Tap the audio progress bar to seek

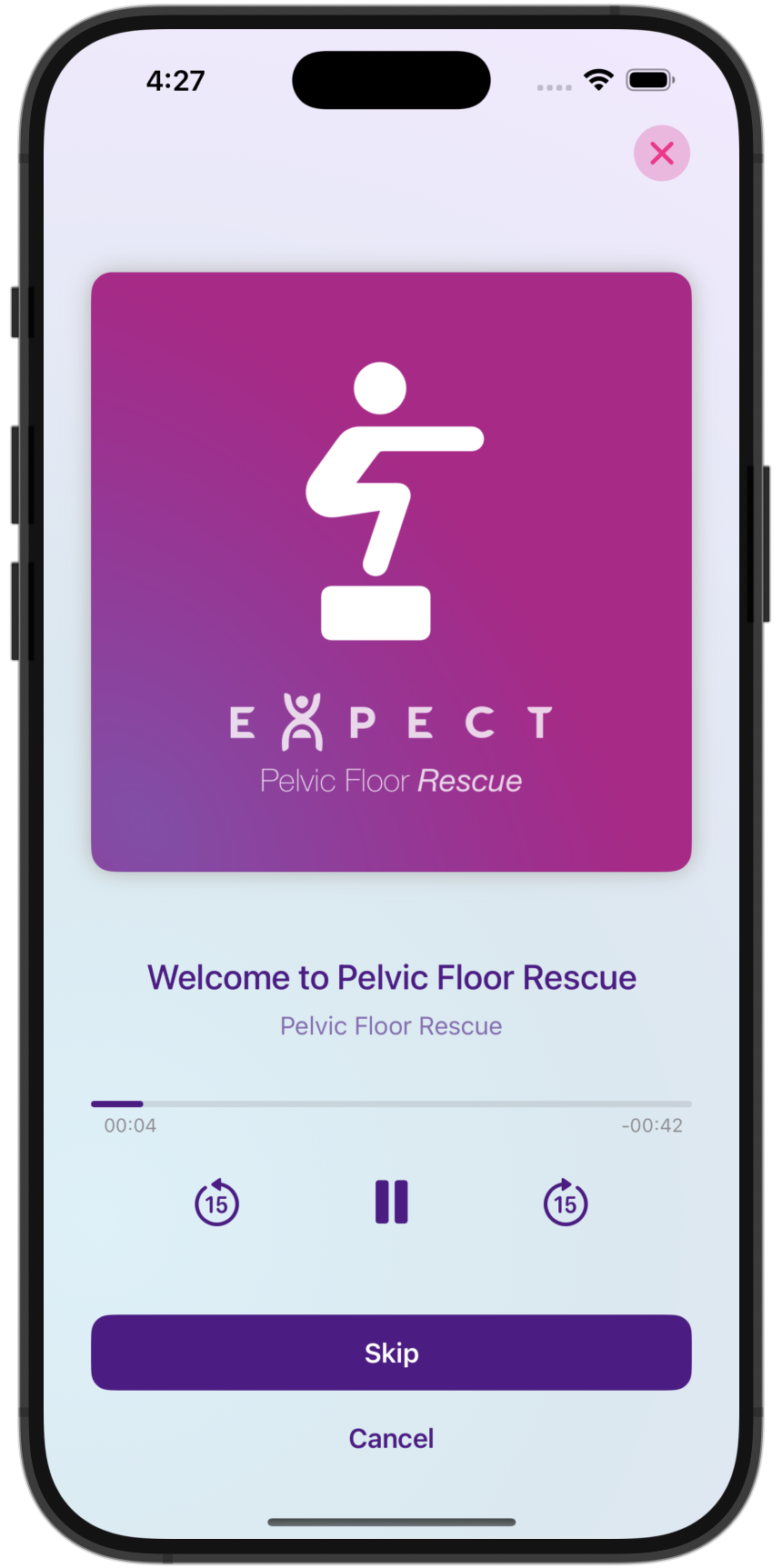pos(391,1104)
